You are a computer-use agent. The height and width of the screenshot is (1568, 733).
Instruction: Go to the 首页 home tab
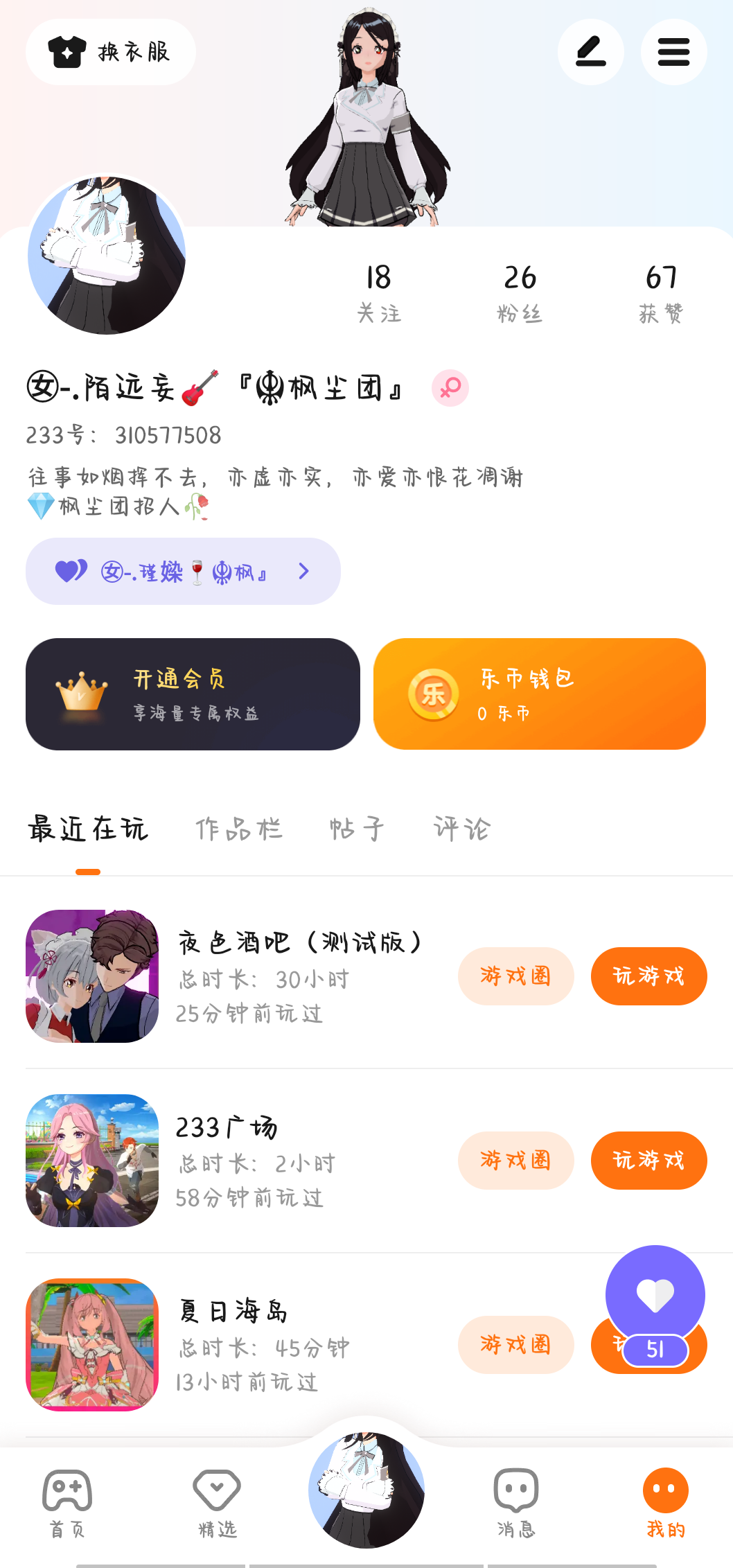pyautogui.click(x=67, y=1499)
